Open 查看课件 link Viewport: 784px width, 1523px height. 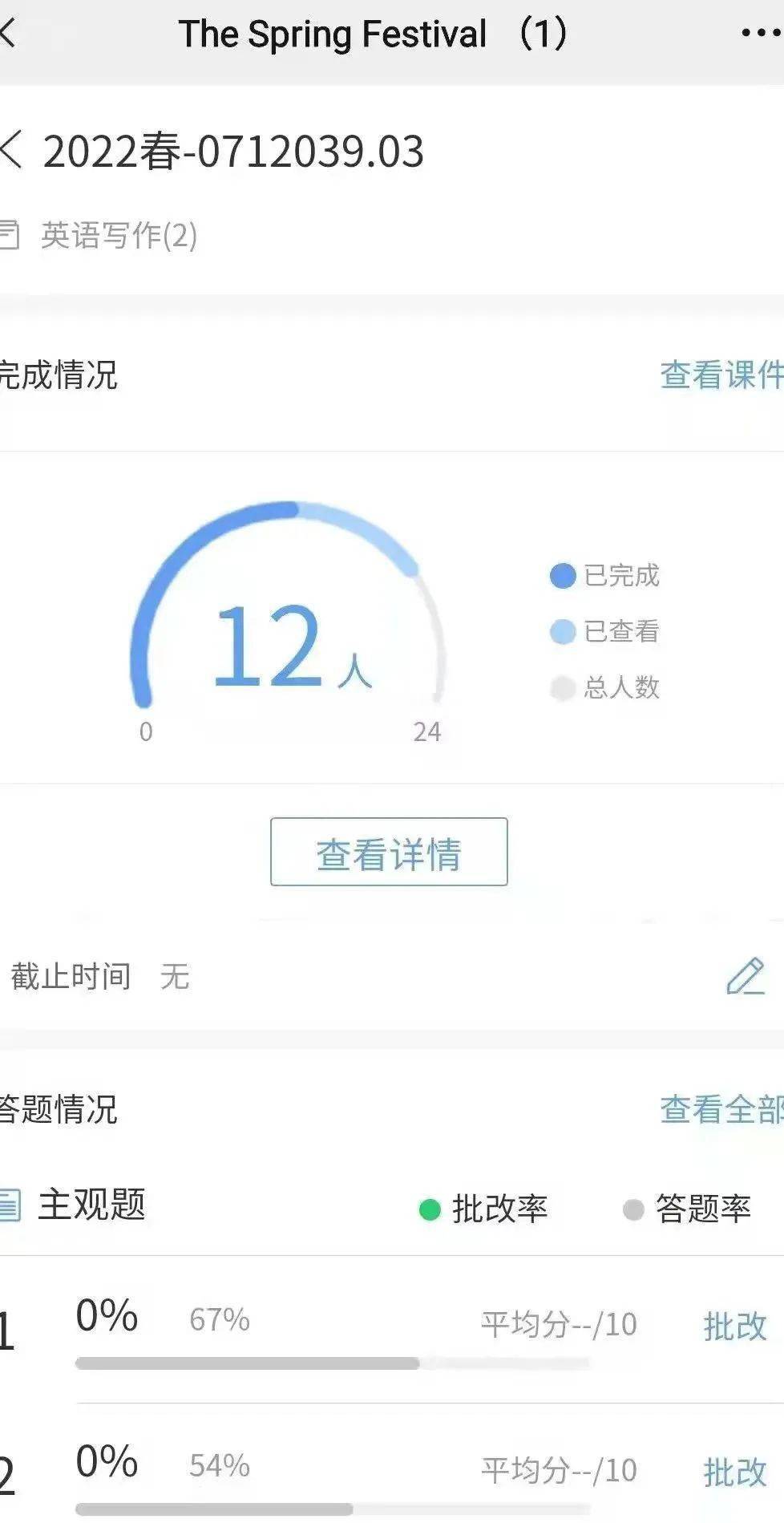click(721, 375)
